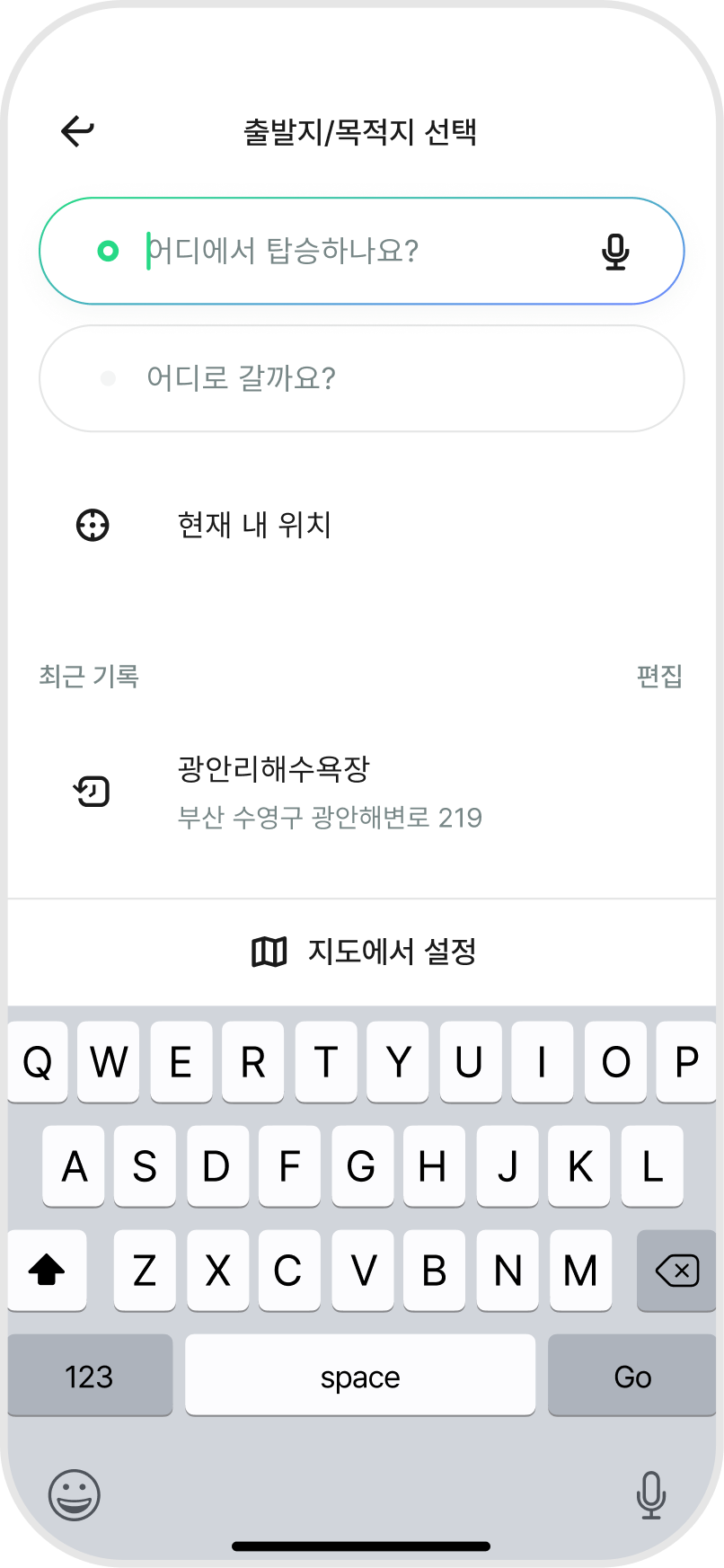Tap the Go key on keyboard
Image resolution: width=724 pixels, height=1568 pixels.
[x=631, y=1376]
